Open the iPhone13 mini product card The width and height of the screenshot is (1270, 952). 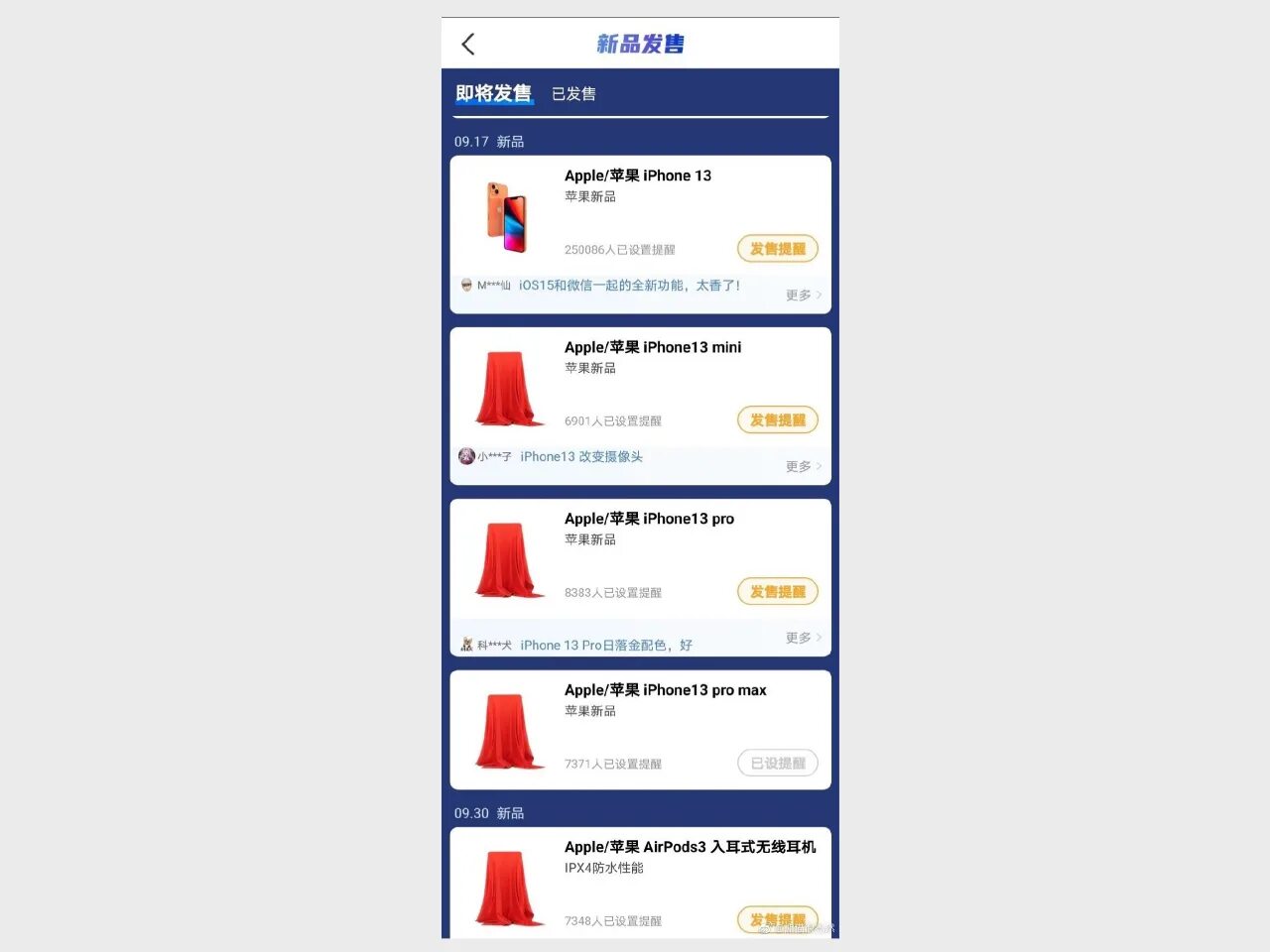pyautogui.click(x=652, y=348)
